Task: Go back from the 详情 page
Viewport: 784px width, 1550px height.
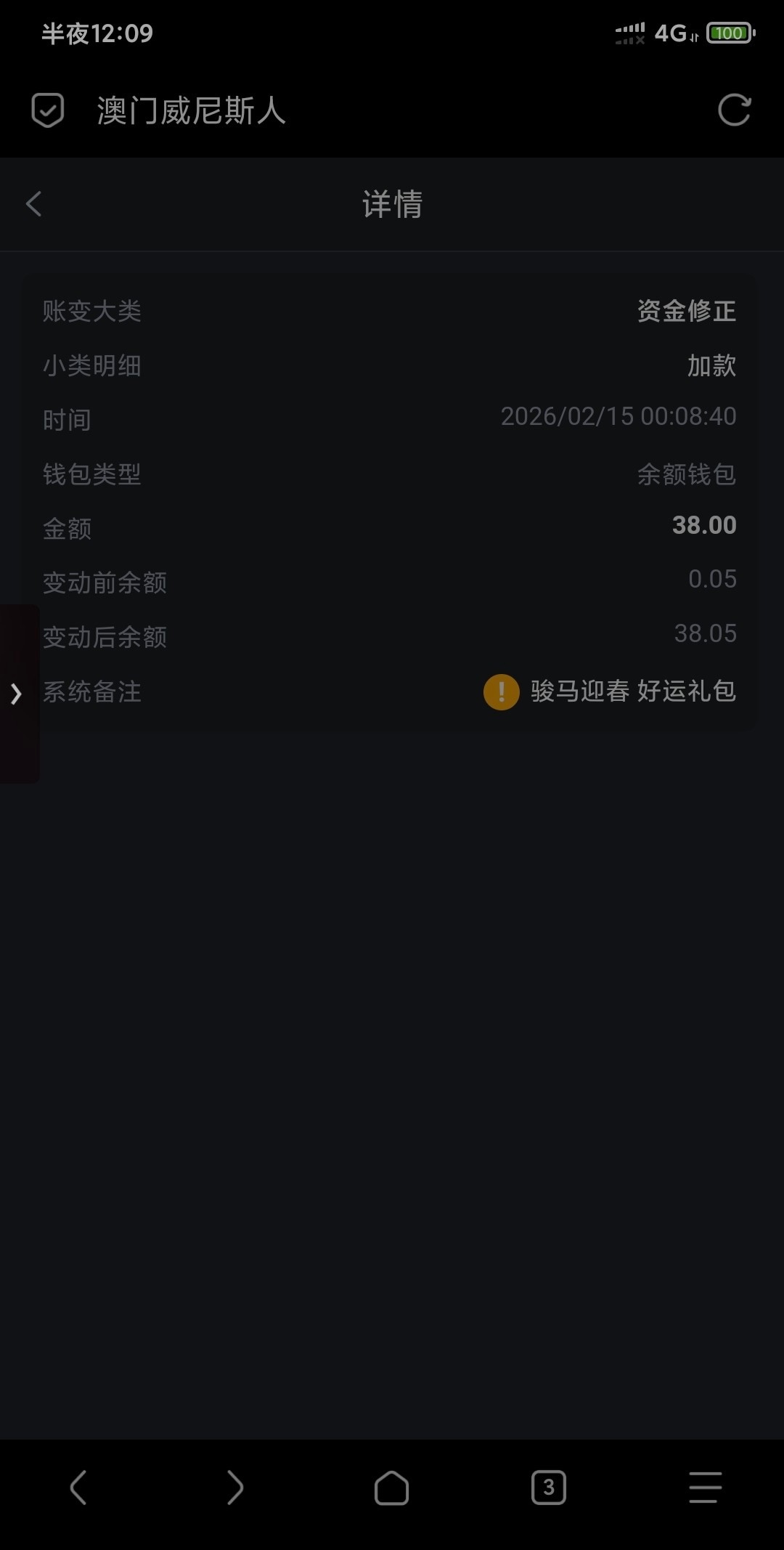Action: [34, 204]
